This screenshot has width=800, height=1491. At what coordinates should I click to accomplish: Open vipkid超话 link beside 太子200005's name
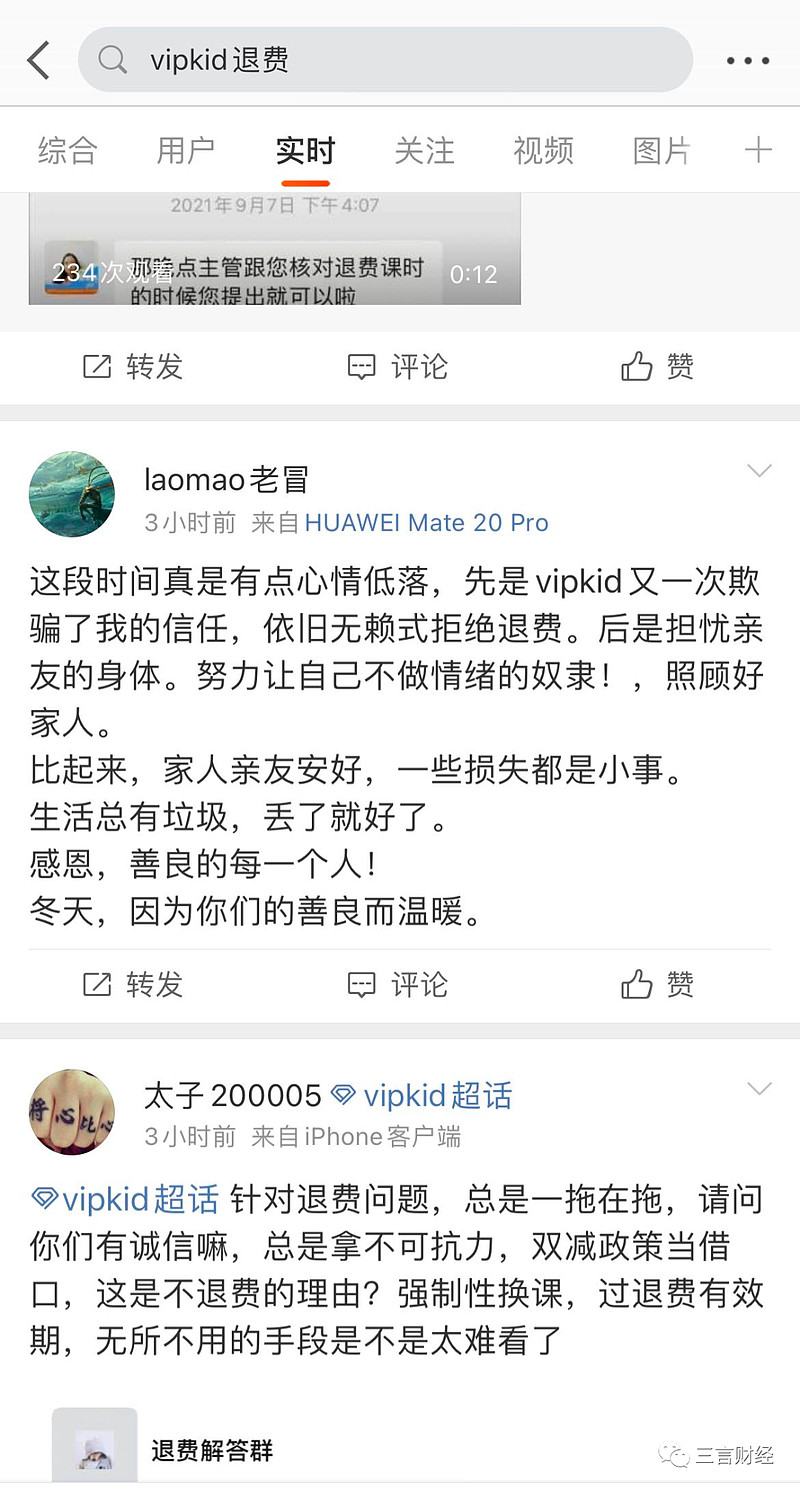point(422,1096)
